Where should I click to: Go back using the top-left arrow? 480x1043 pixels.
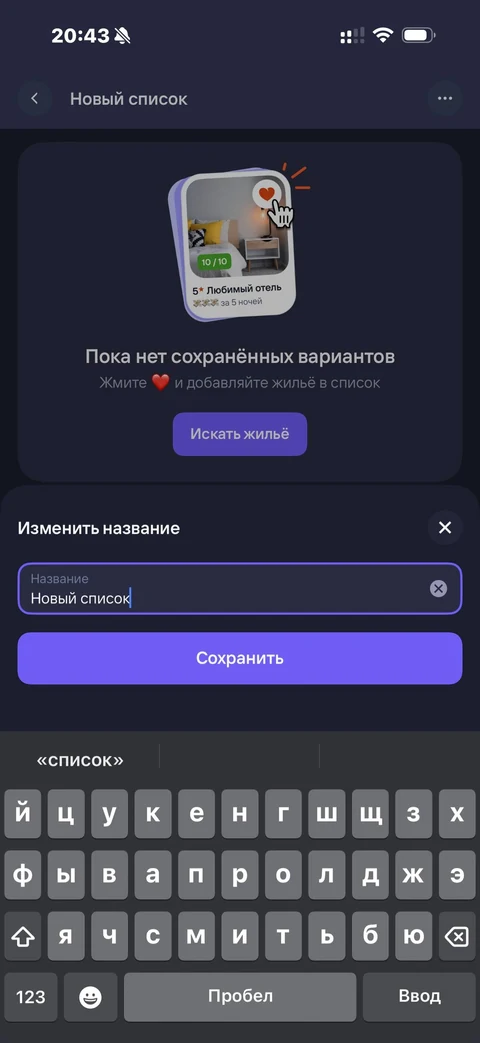[x=35, y=99]
